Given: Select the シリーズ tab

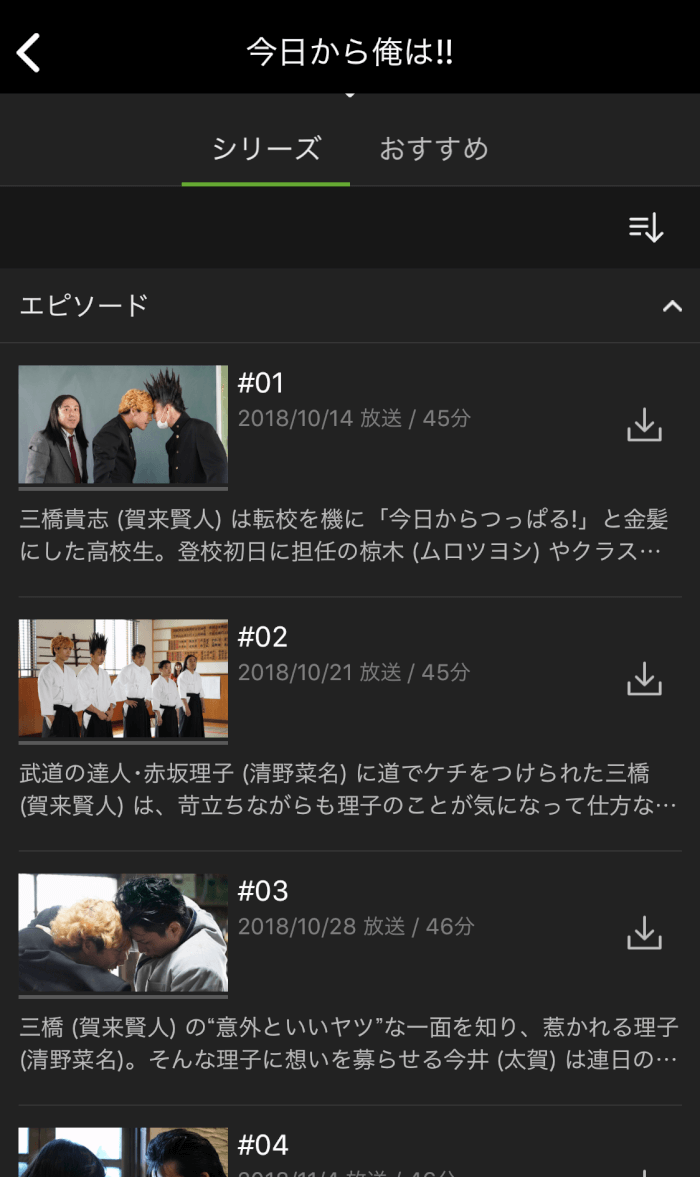Looking at the screenshot, I should coord(266,149).
